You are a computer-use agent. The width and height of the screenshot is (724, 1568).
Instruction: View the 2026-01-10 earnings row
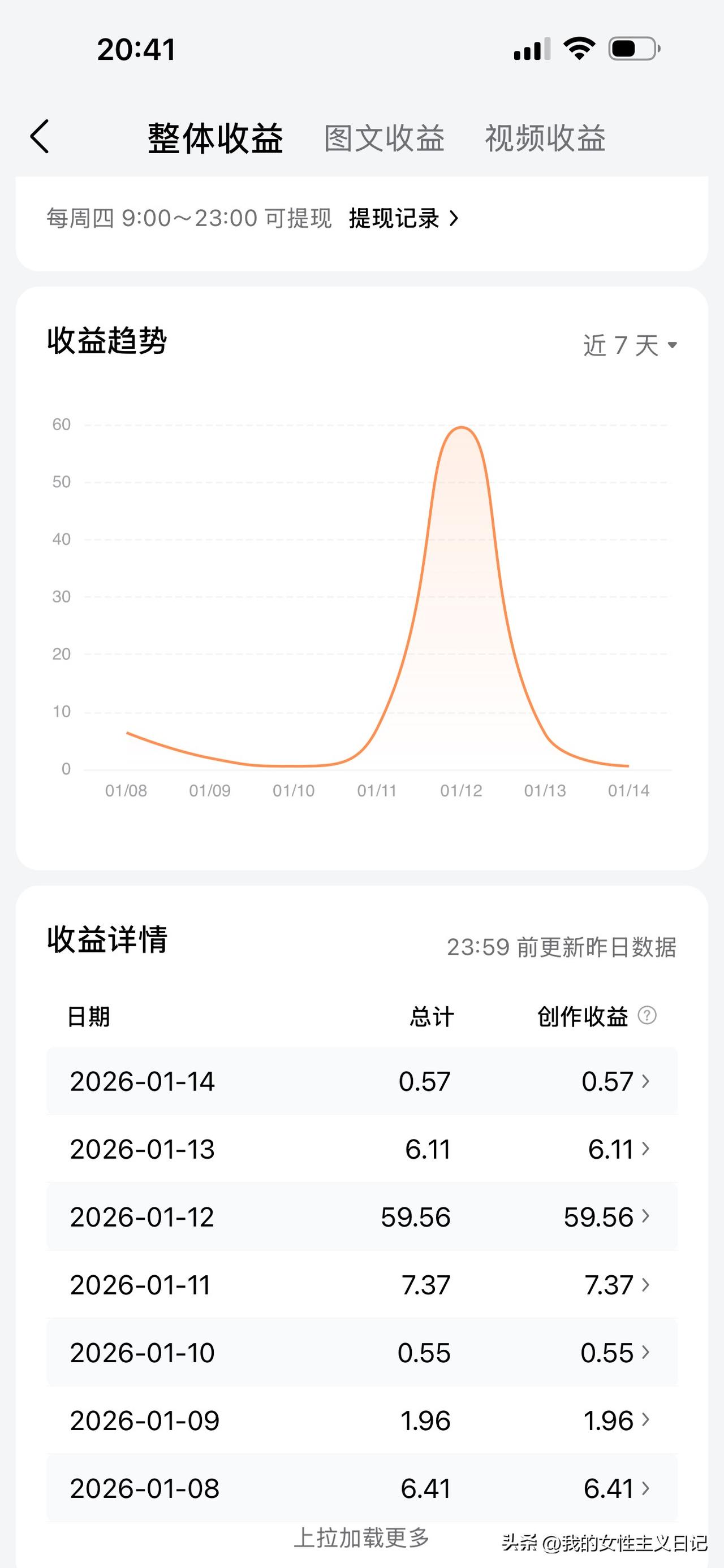[x=361, y=1353]
